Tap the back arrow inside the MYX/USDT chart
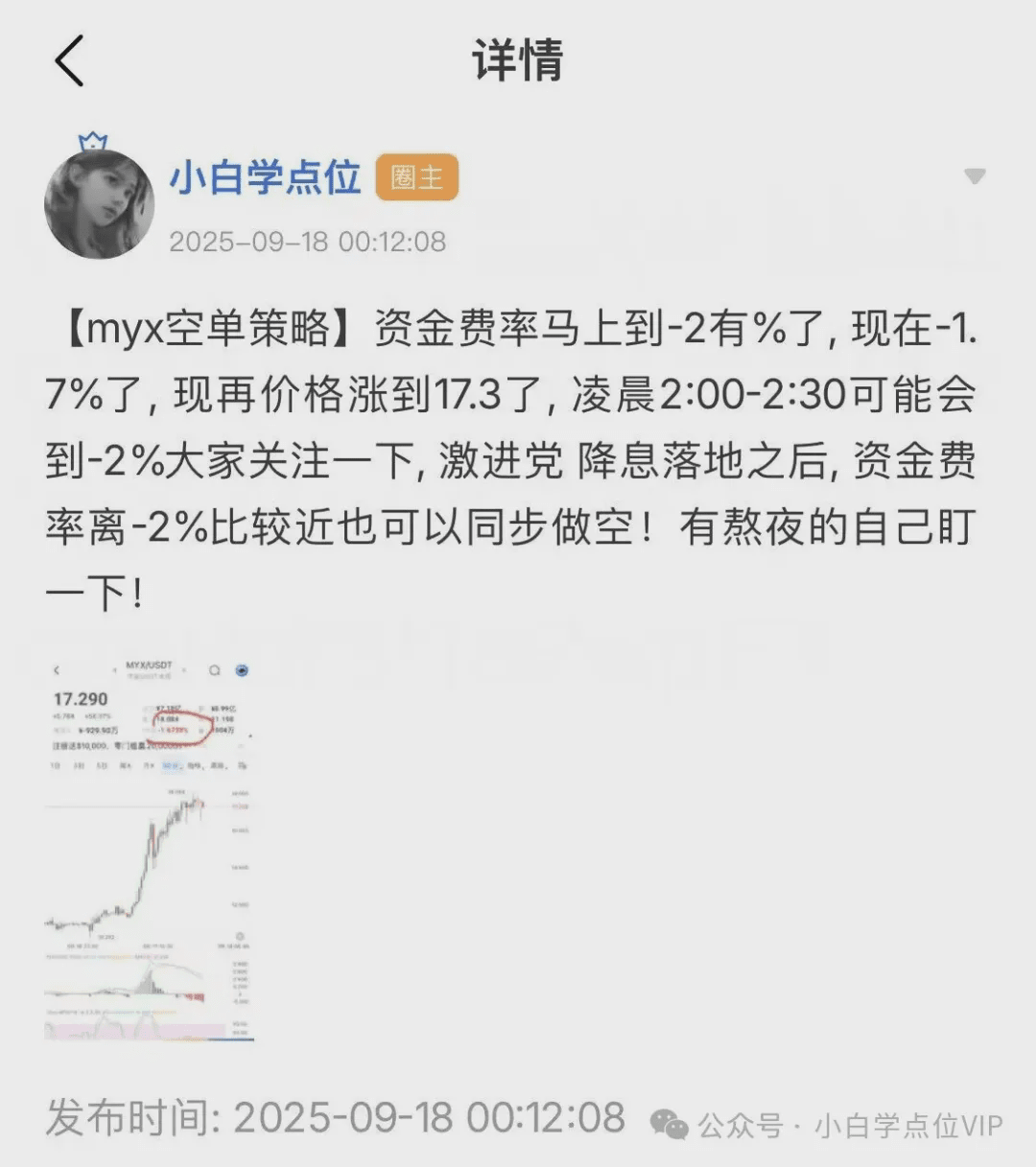Viewport: 1036px width, 1167px height. [x=58, y=670]
